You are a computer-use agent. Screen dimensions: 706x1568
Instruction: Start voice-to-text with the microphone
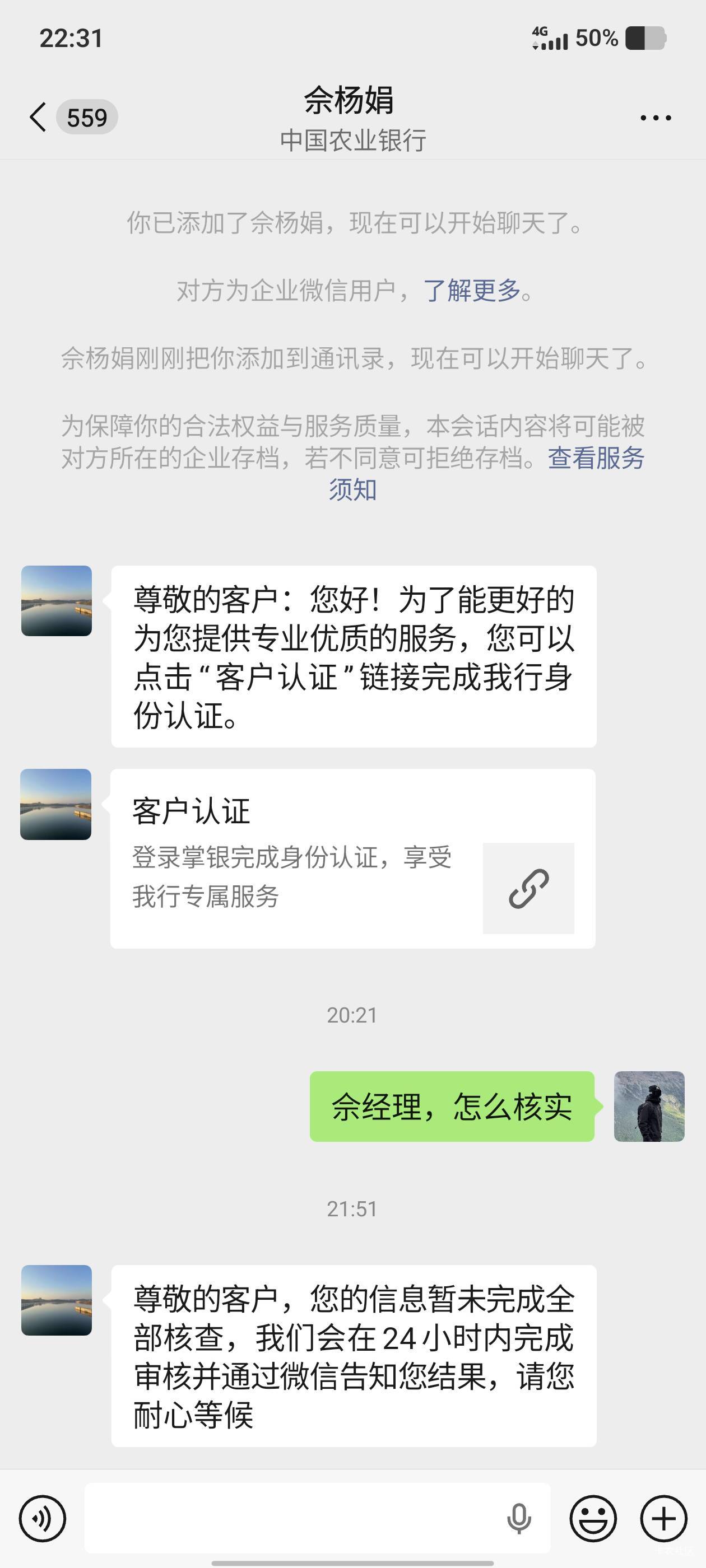(x=518, y=1519)
